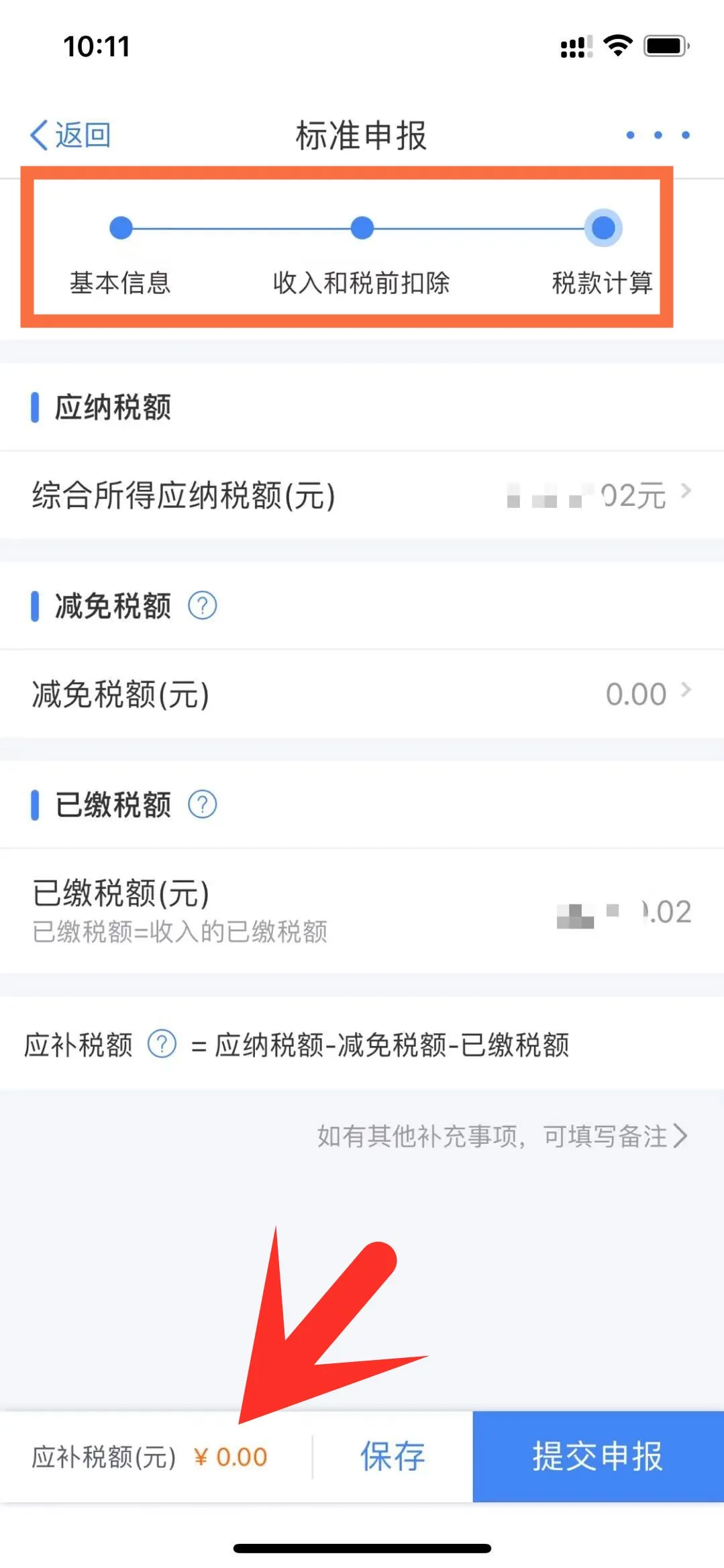Select the 基本信息 step circle
The height and width of the screenshot is (1568, 724).
point(119,227)
